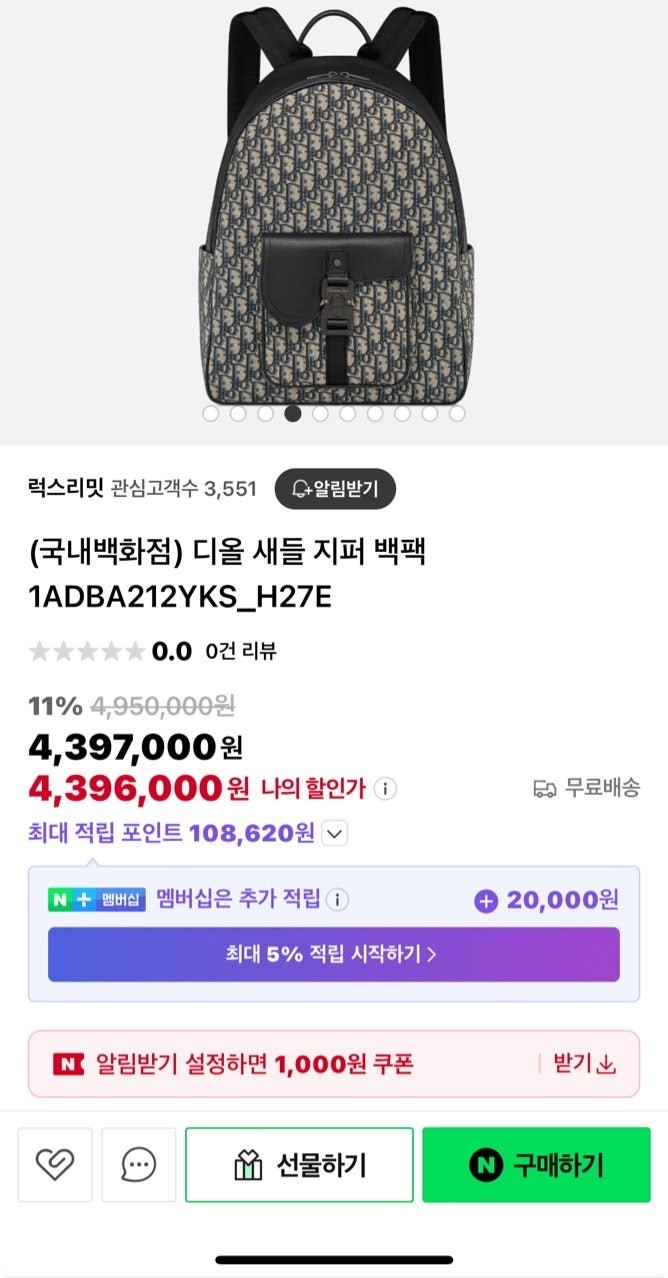The height and width of the screenshot is (1278, 668).
Task: Open the info icon beside 멤버십은 추가 적립
Action: (339, 899)
